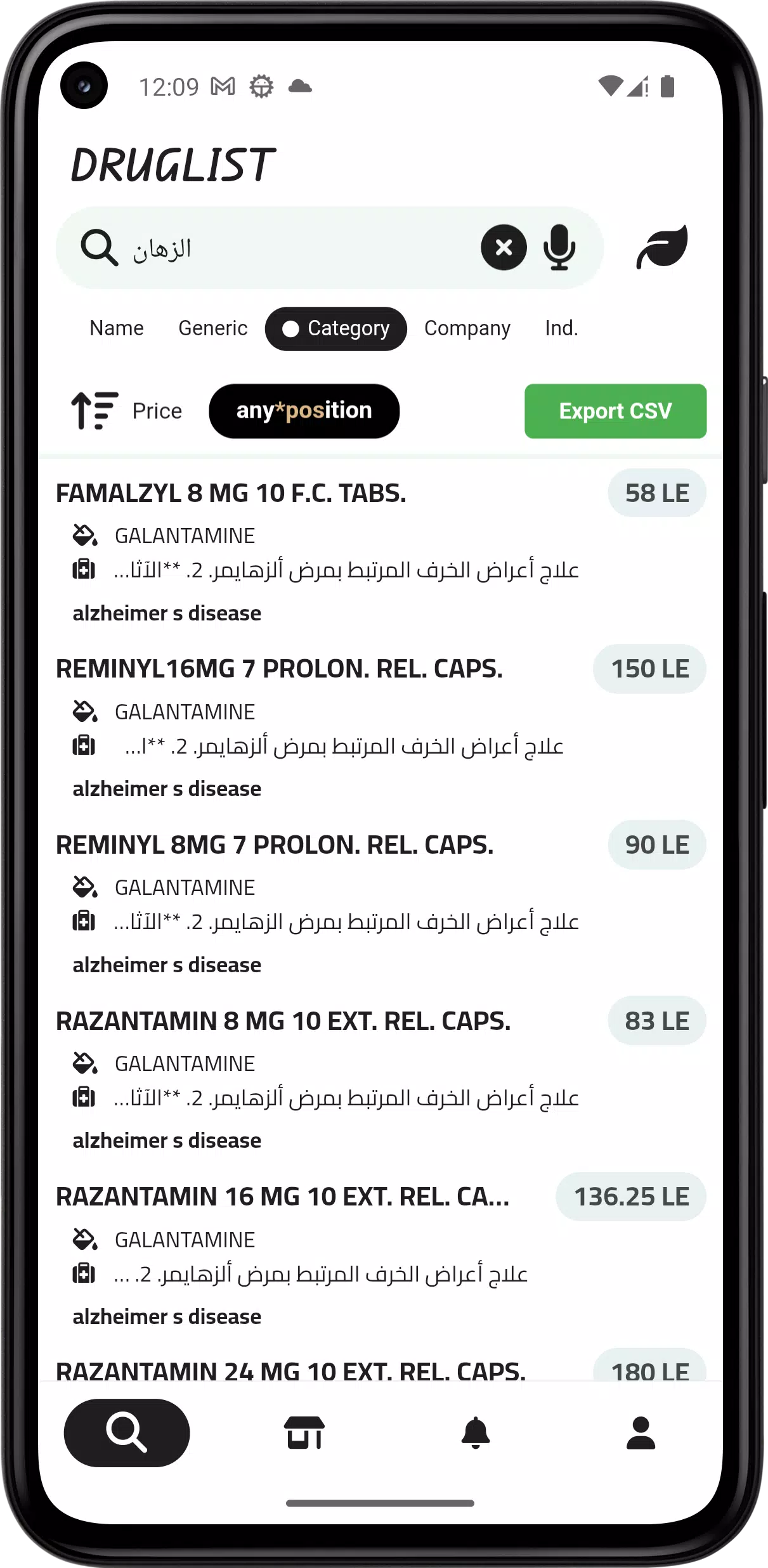Open REMINYL16MG 7 PROLON. REL. CAPS. result

pyautogui.click(x=279, y=669)
